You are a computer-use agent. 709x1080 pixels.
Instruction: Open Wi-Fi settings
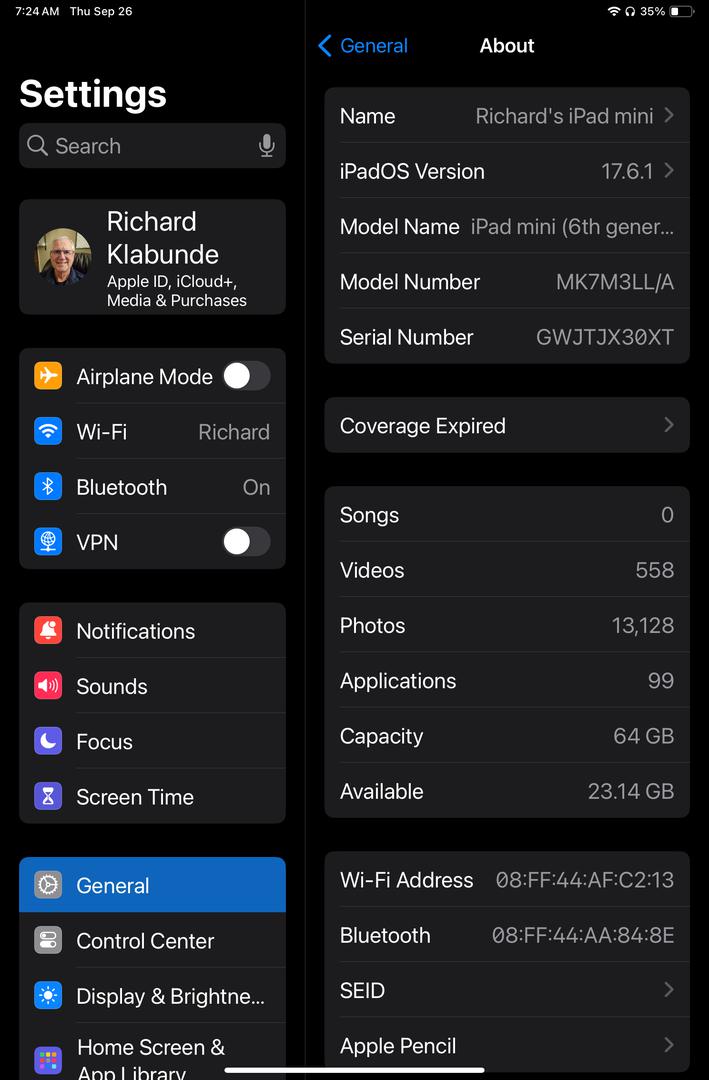coord(152,432)
